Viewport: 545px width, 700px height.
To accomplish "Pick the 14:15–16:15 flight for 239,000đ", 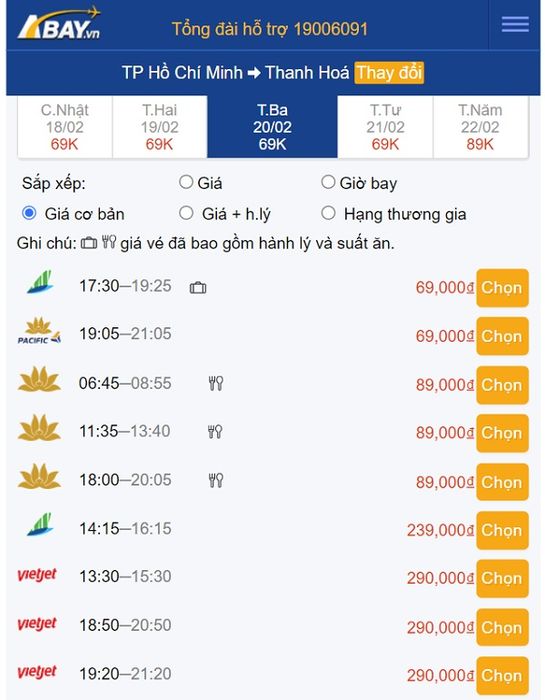I will pos(502,530).
